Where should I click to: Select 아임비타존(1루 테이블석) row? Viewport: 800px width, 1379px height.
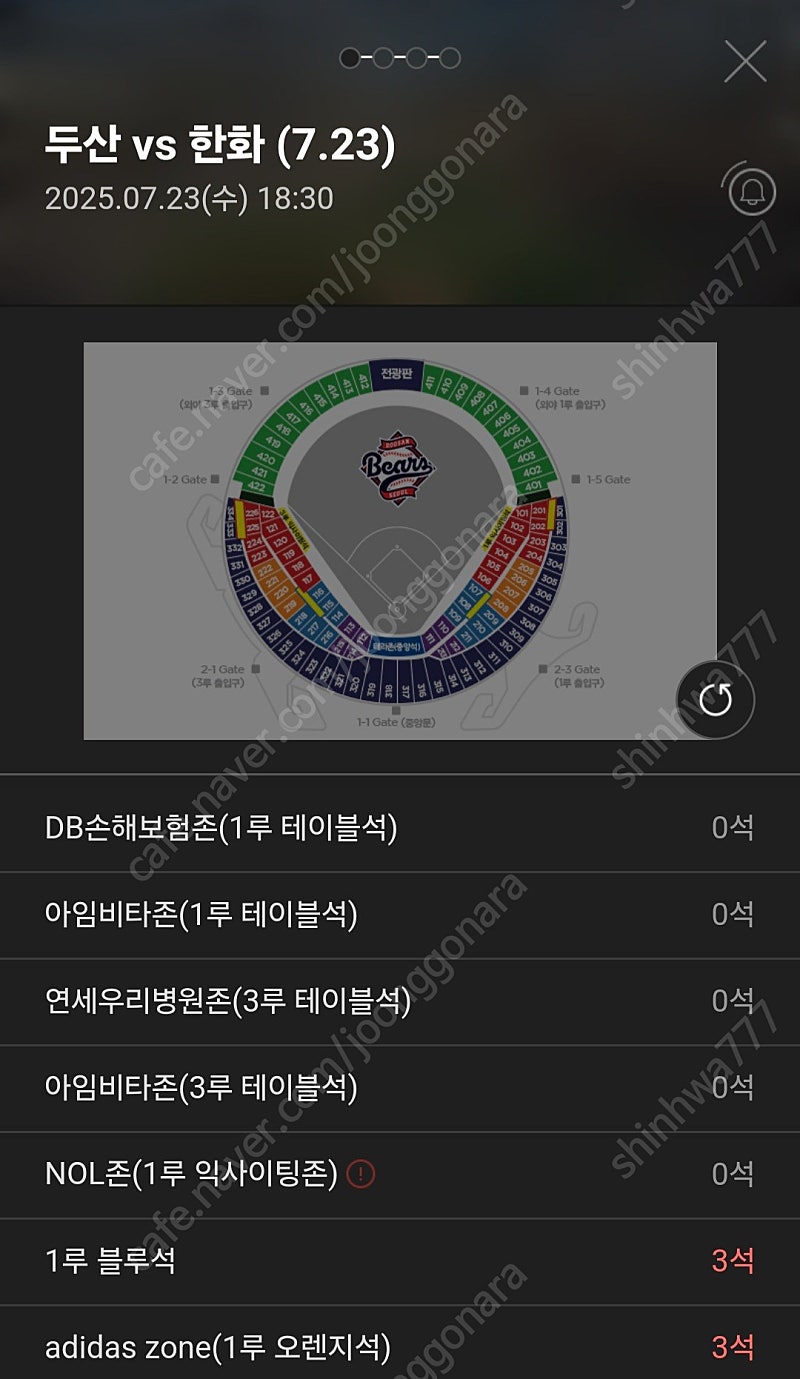coord(400,915)
